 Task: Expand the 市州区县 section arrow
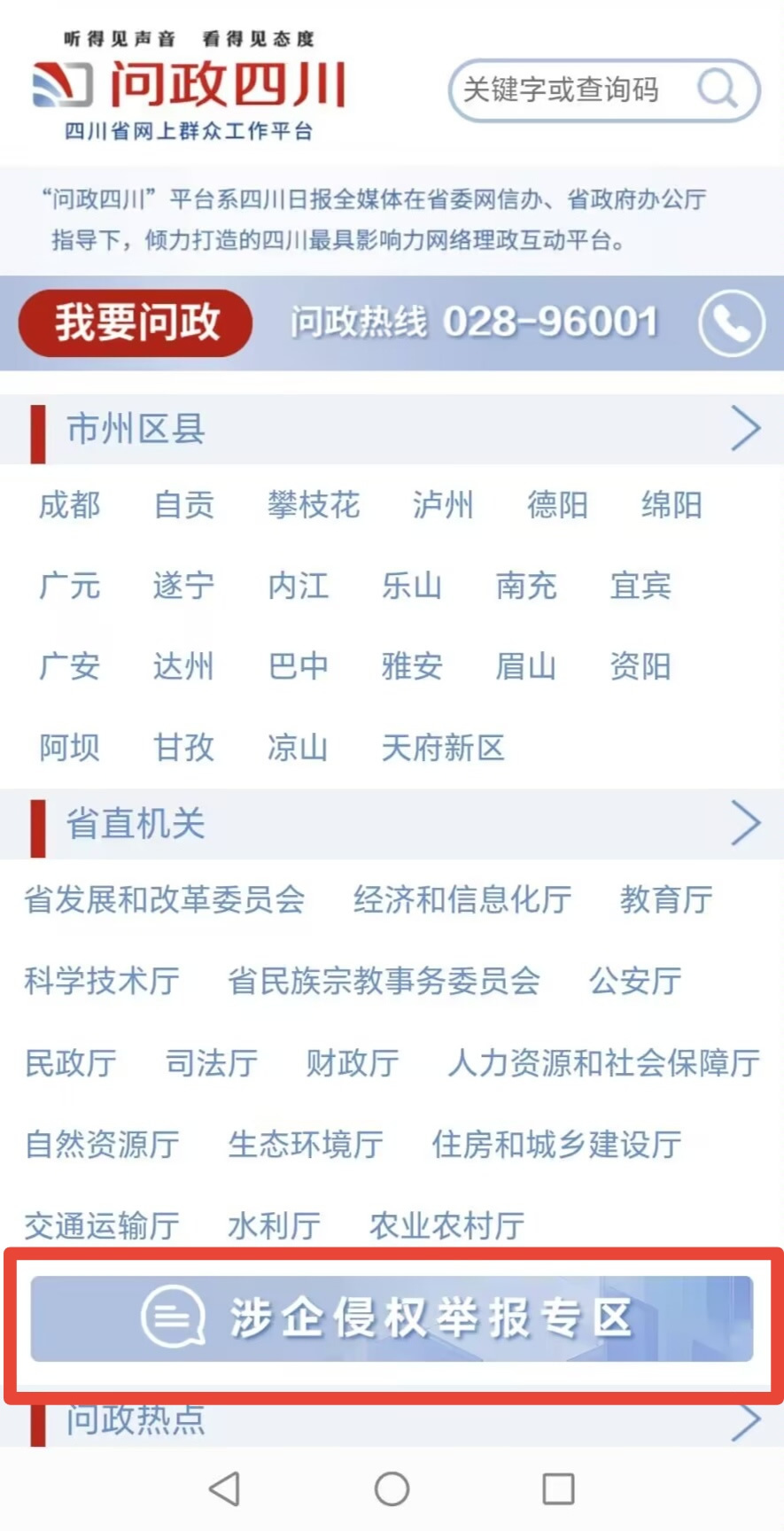pos(746,430)
